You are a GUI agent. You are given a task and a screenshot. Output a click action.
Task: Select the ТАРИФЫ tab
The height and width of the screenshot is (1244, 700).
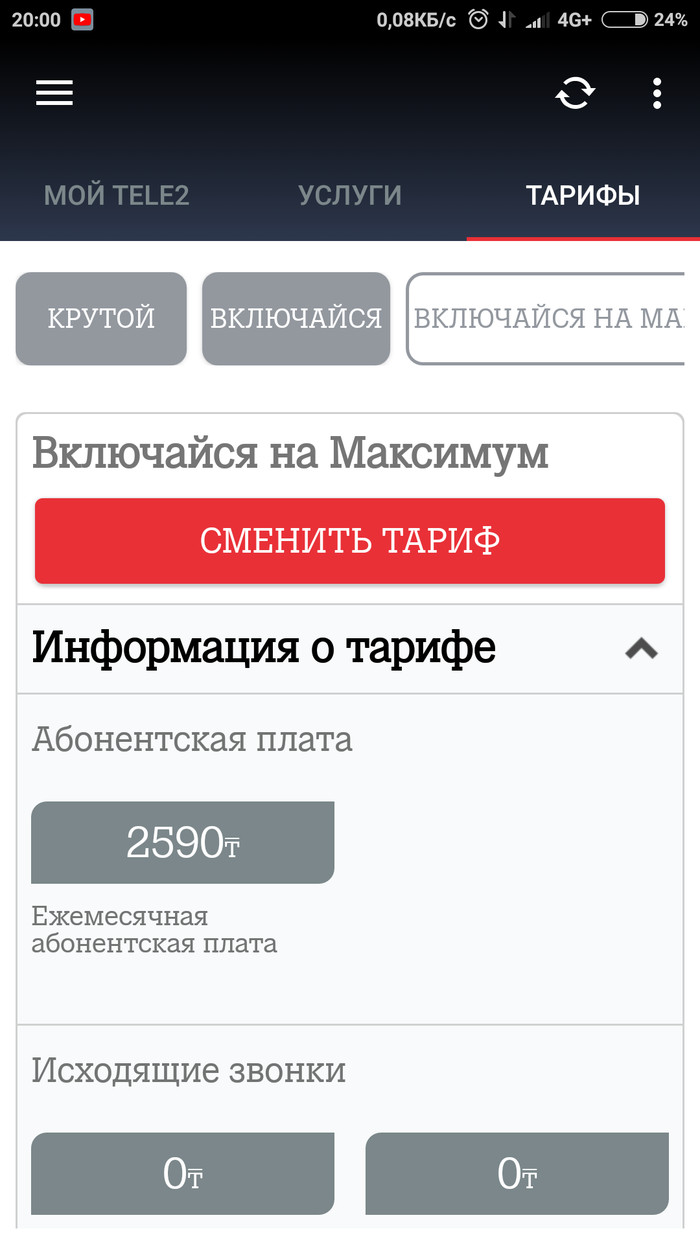point(583,195)
